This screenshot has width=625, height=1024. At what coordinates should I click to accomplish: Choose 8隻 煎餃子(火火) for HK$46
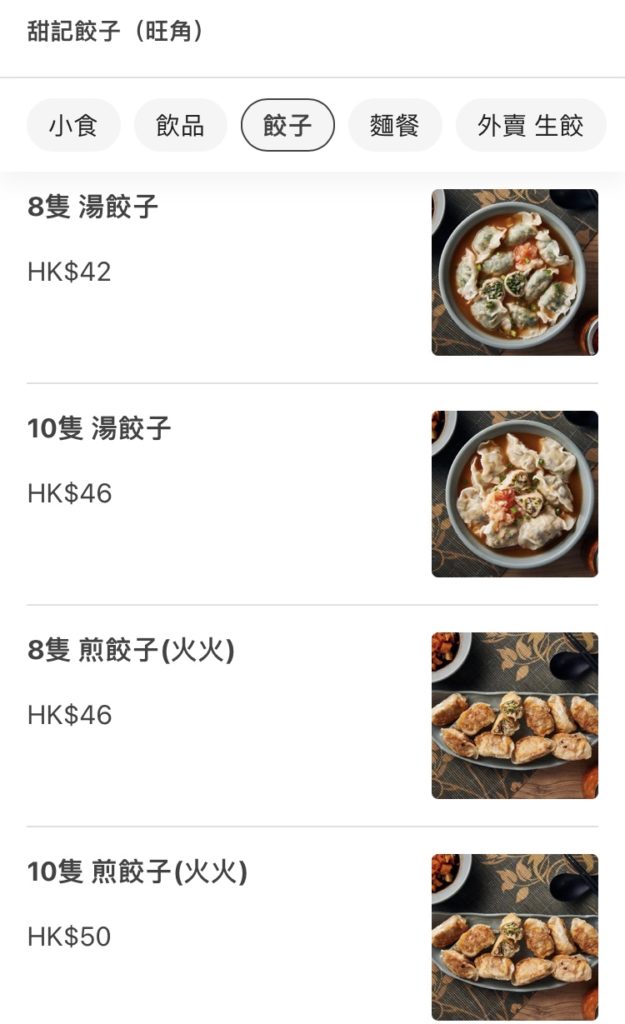131,651
